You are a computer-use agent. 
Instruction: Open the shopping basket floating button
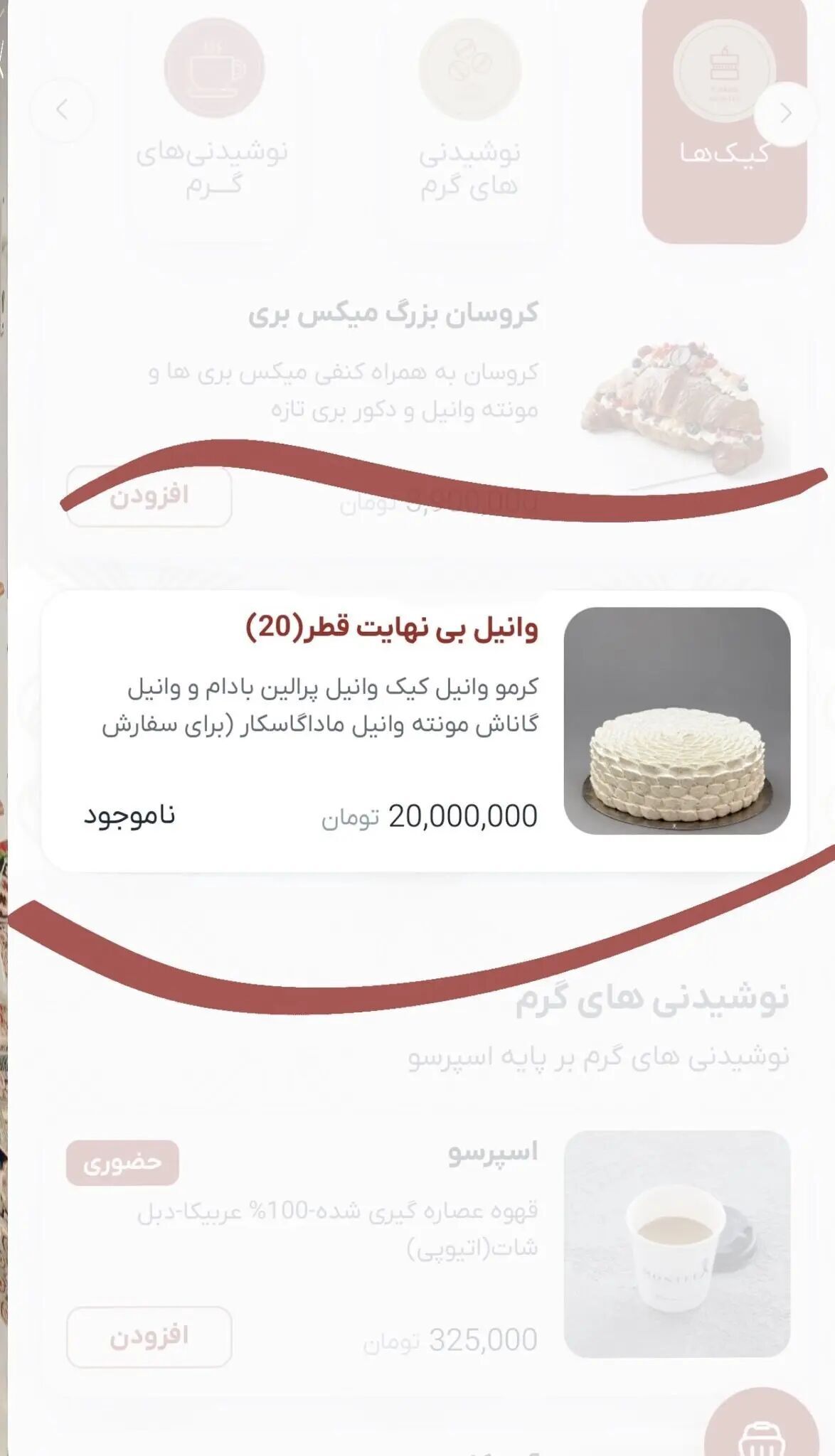[x=762, y=1429]
